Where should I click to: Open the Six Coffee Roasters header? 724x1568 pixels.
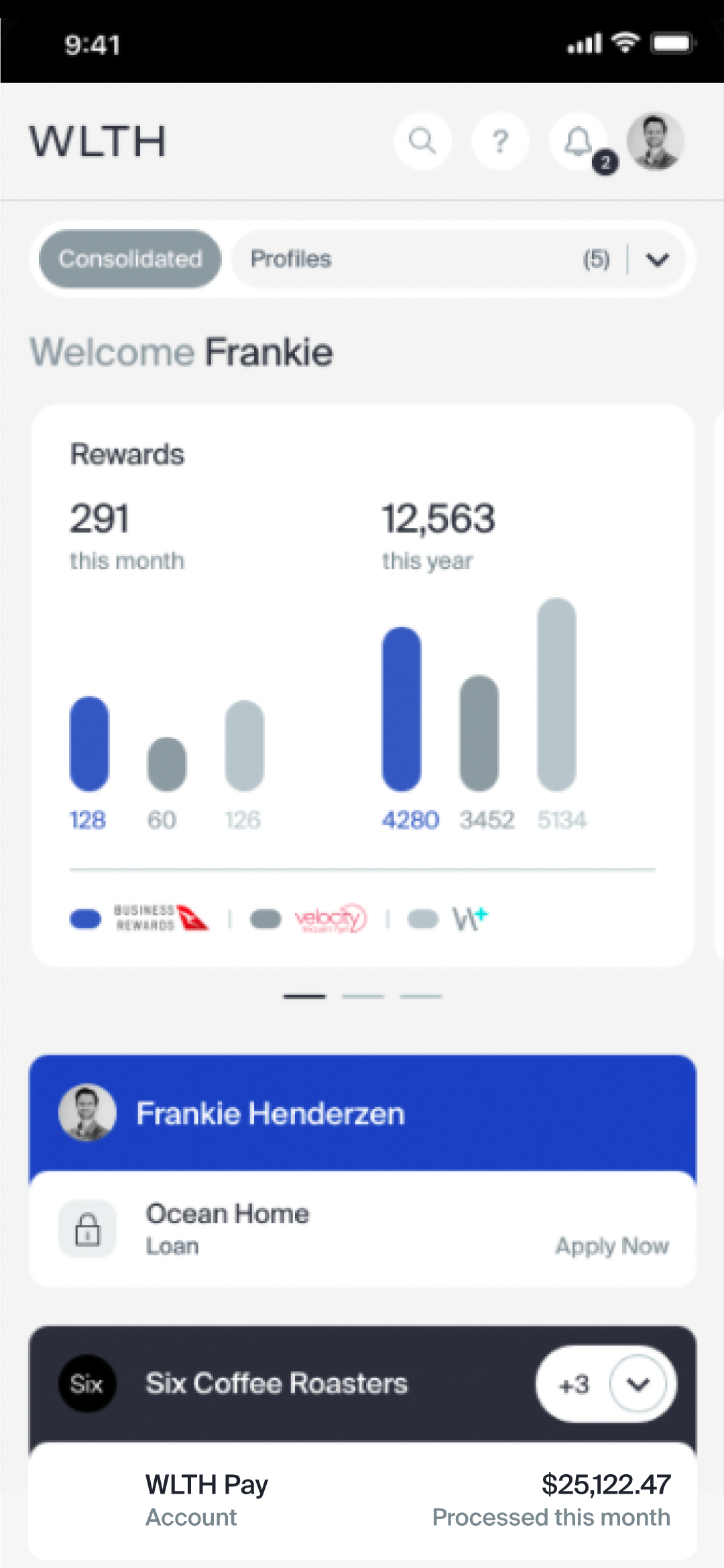276,1384
